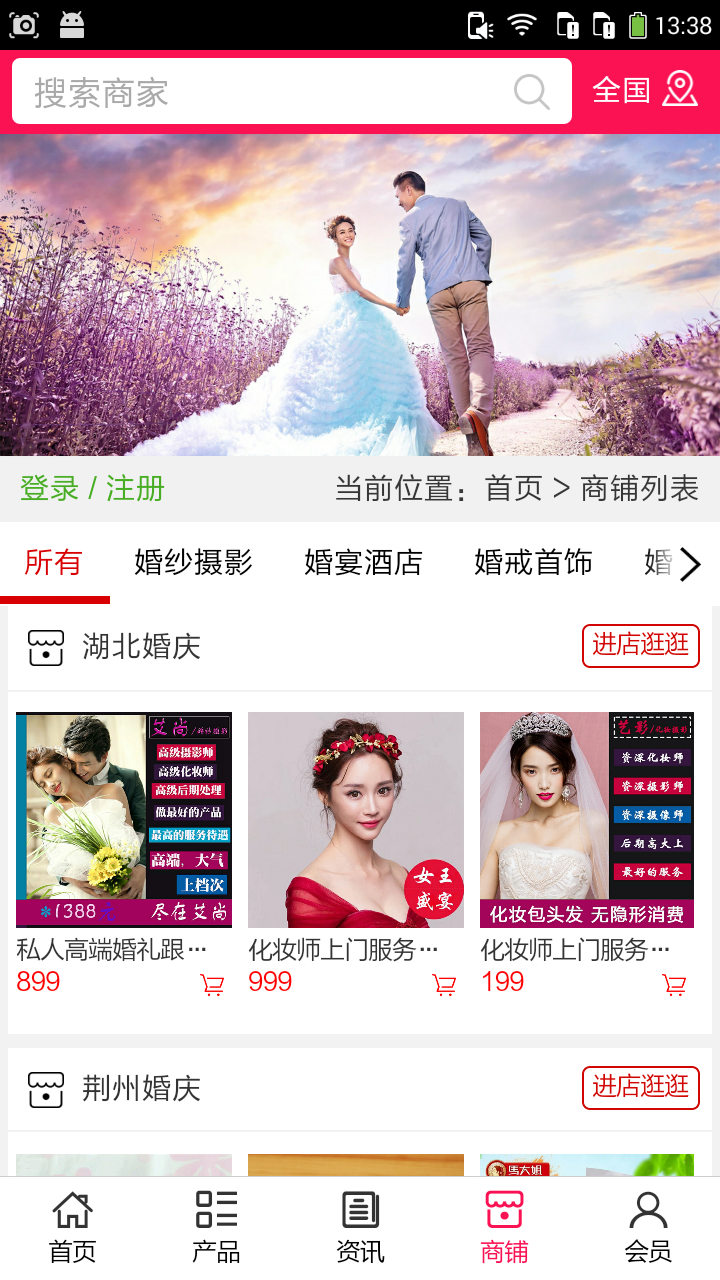This screenshot has width=720, height=1280.
Task: Select the 所有 category tab
Action: click(53, 563)
